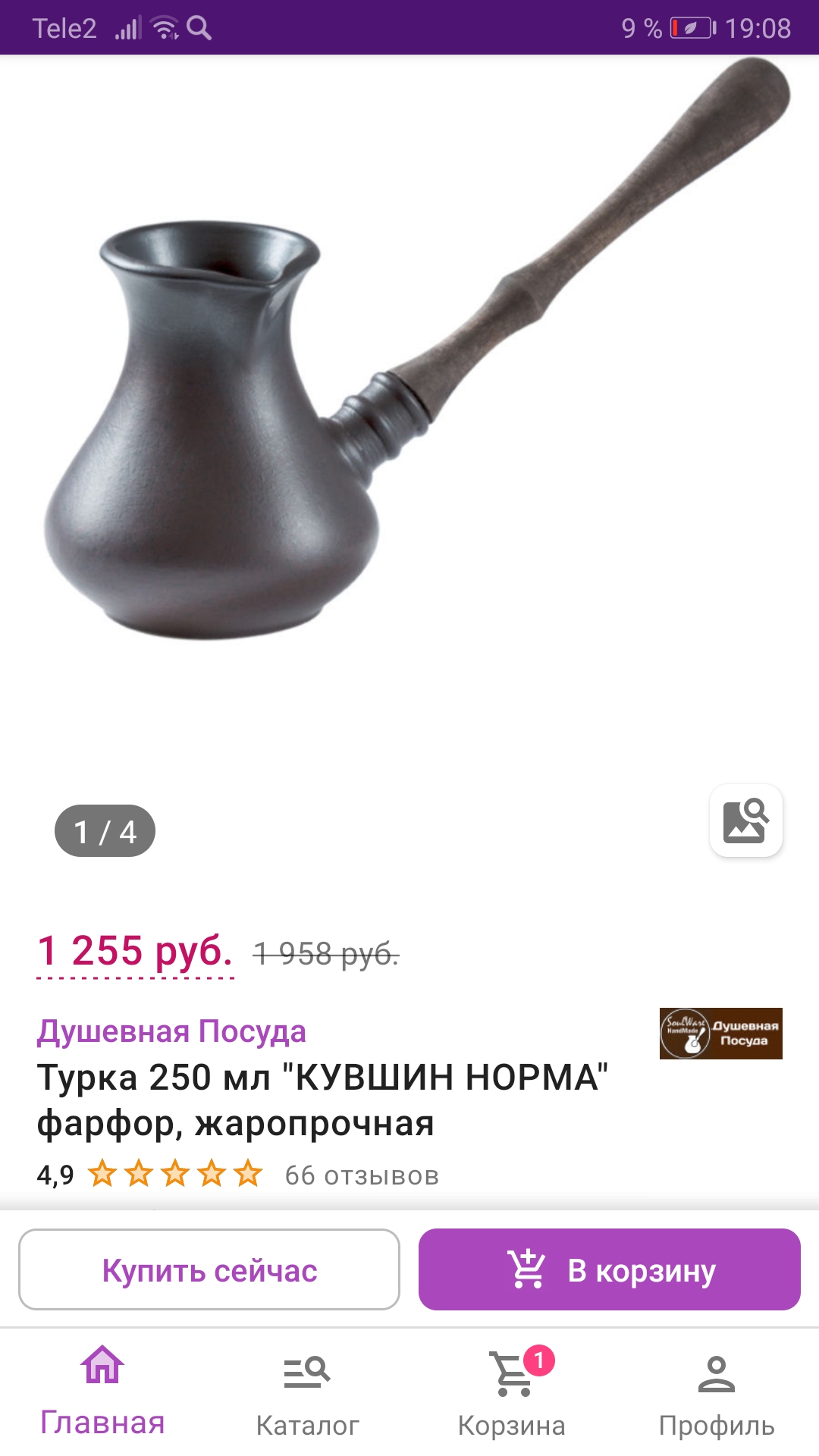Open the Душевная Посуда brand logo
Image resolution: width=819 pixels, height=1456 pixels.
[720, 1033]
